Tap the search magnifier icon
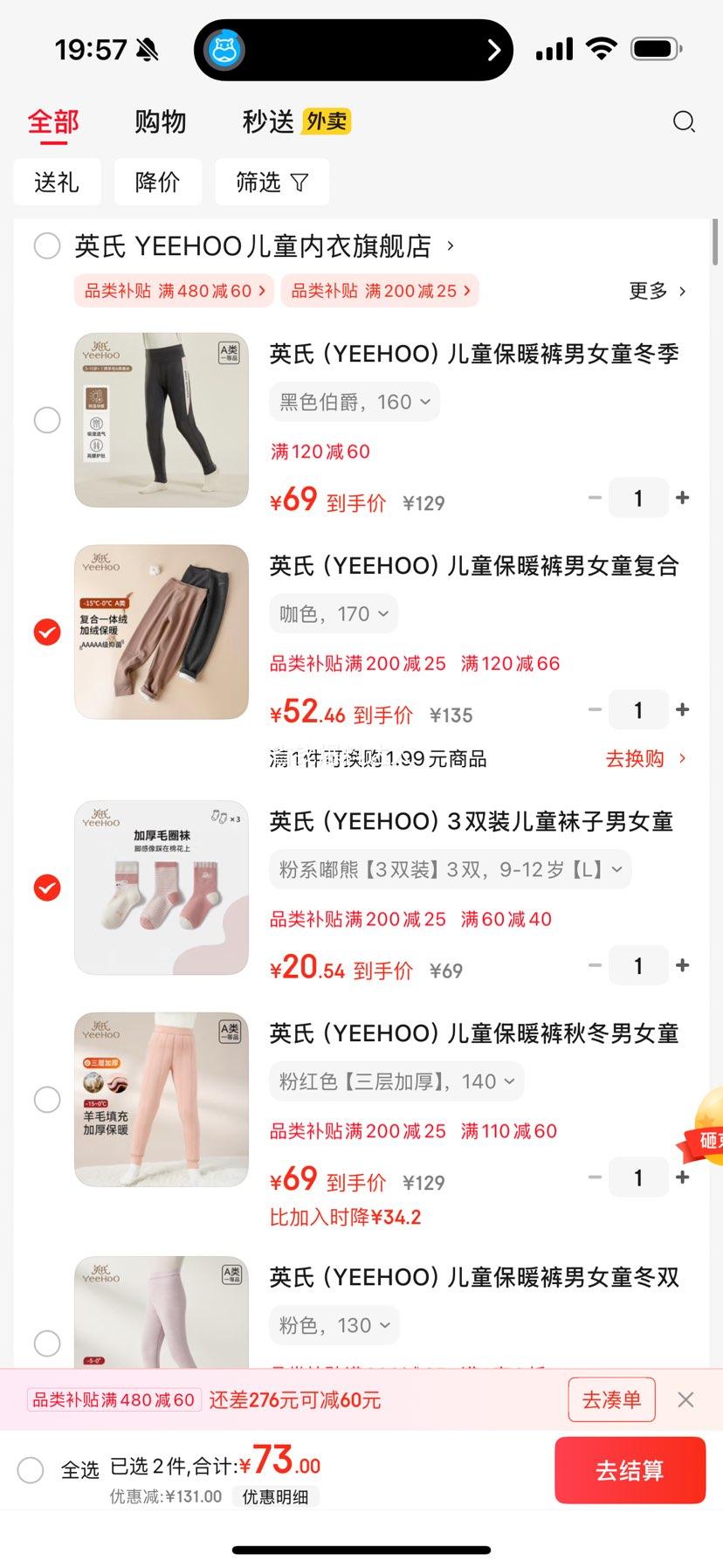The height and width of the screenshot is (1568, 723). [685, 122]
